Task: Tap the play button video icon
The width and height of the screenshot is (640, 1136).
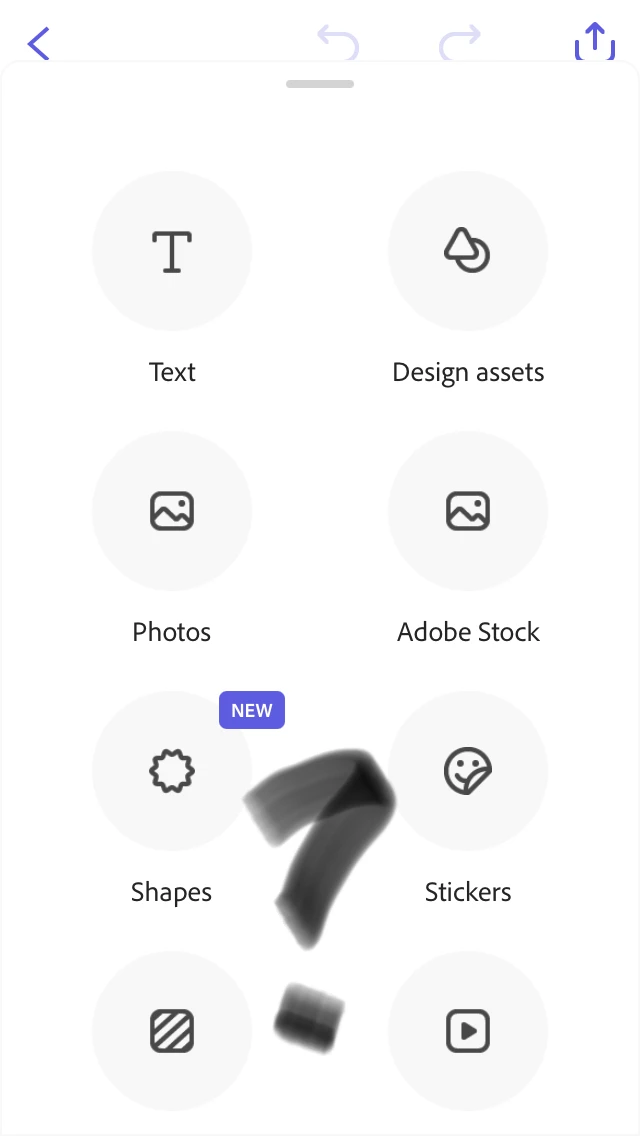Action: click(468, 1031)
